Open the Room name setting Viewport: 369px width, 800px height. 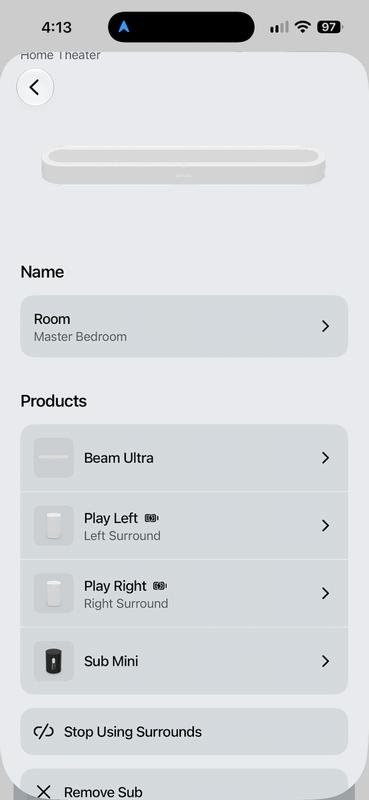click(x=184, y=326)
